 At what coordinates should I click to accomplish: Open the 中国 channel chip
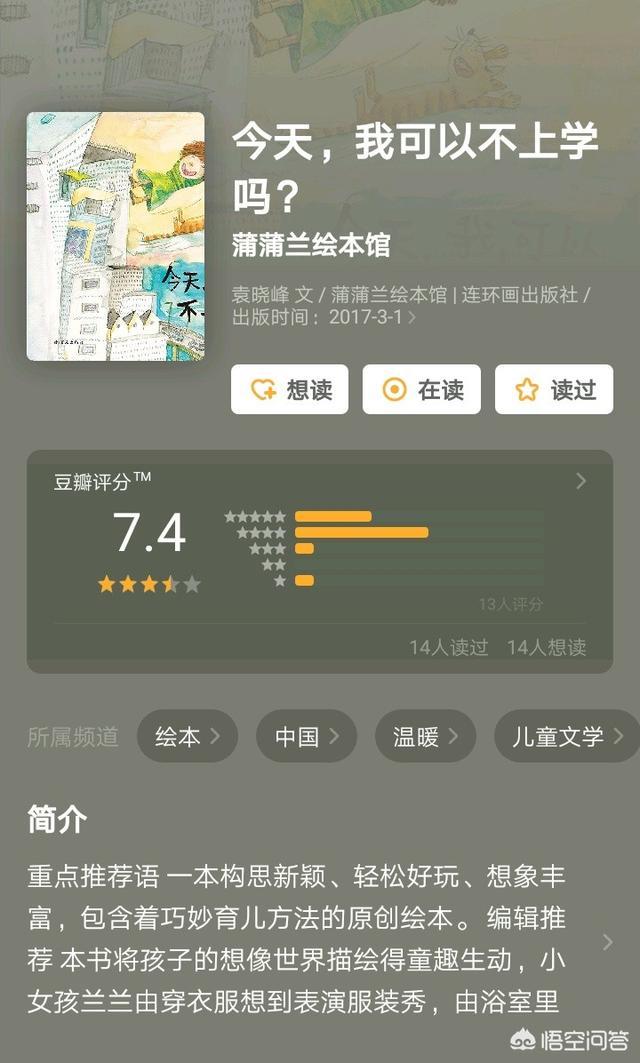pyautogui.click(x=306, y=737)
